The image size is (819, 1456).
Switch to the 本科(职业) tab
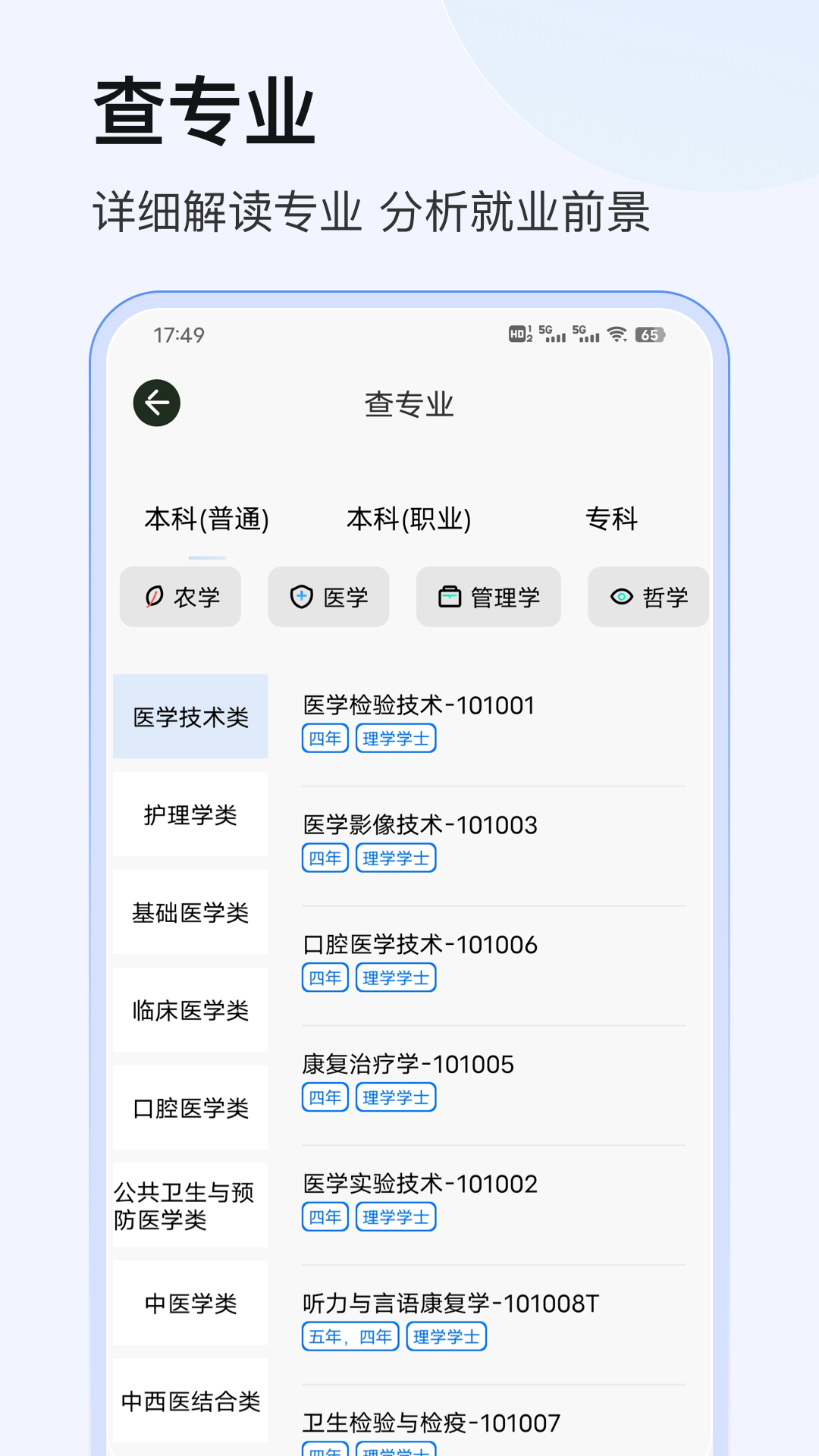[x=410, y=519]
